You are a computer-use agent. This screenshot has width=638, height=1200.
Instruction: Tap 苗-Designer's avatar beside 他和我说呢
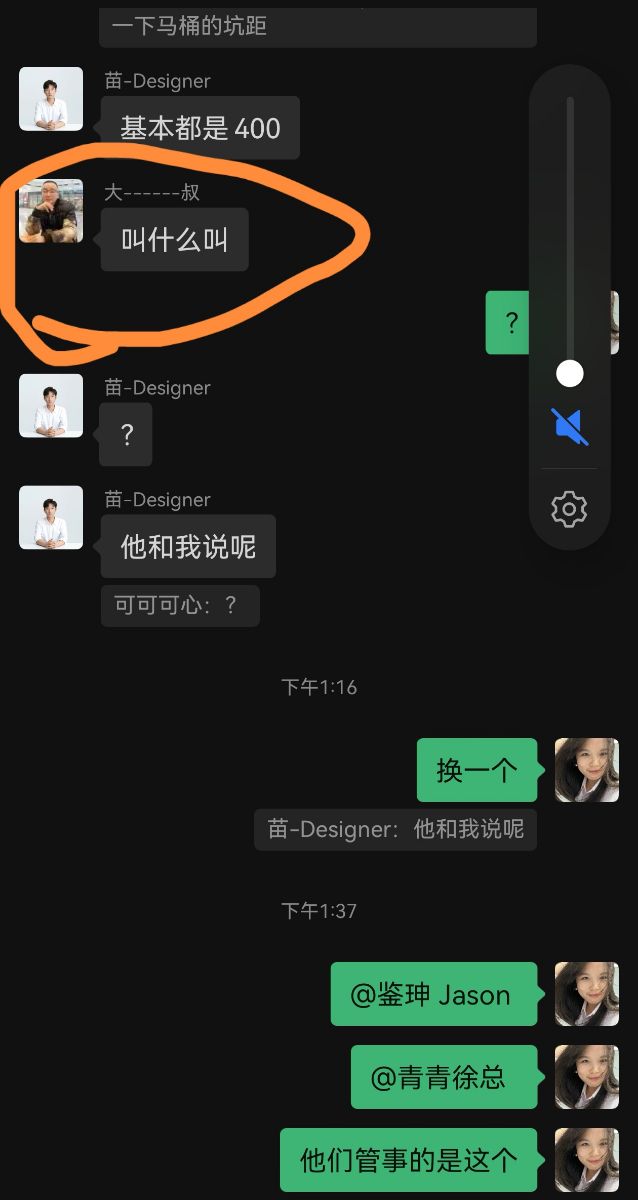(51, 517)
